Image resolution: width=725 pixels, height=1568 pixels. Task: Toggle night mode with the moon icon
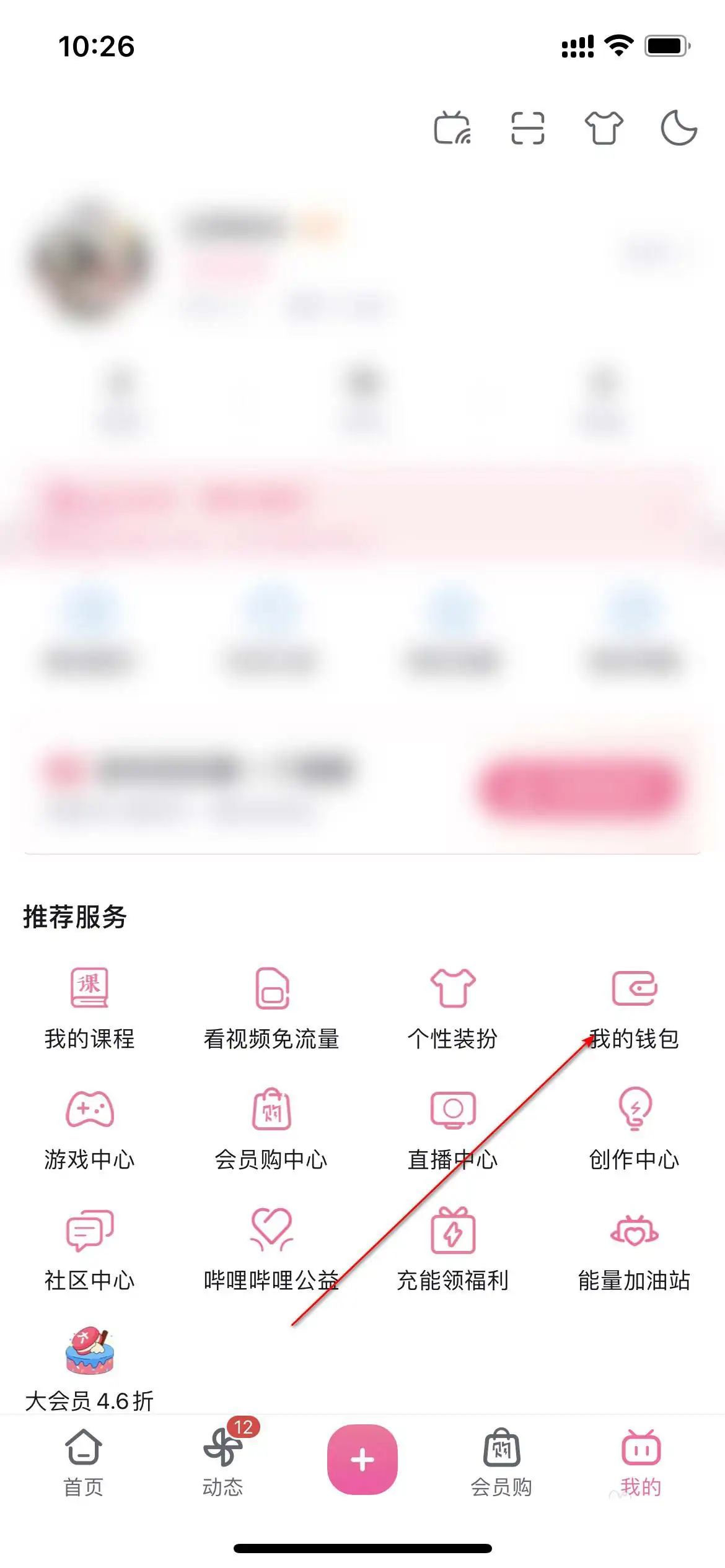pyautogui.click(x=679, y=128)
